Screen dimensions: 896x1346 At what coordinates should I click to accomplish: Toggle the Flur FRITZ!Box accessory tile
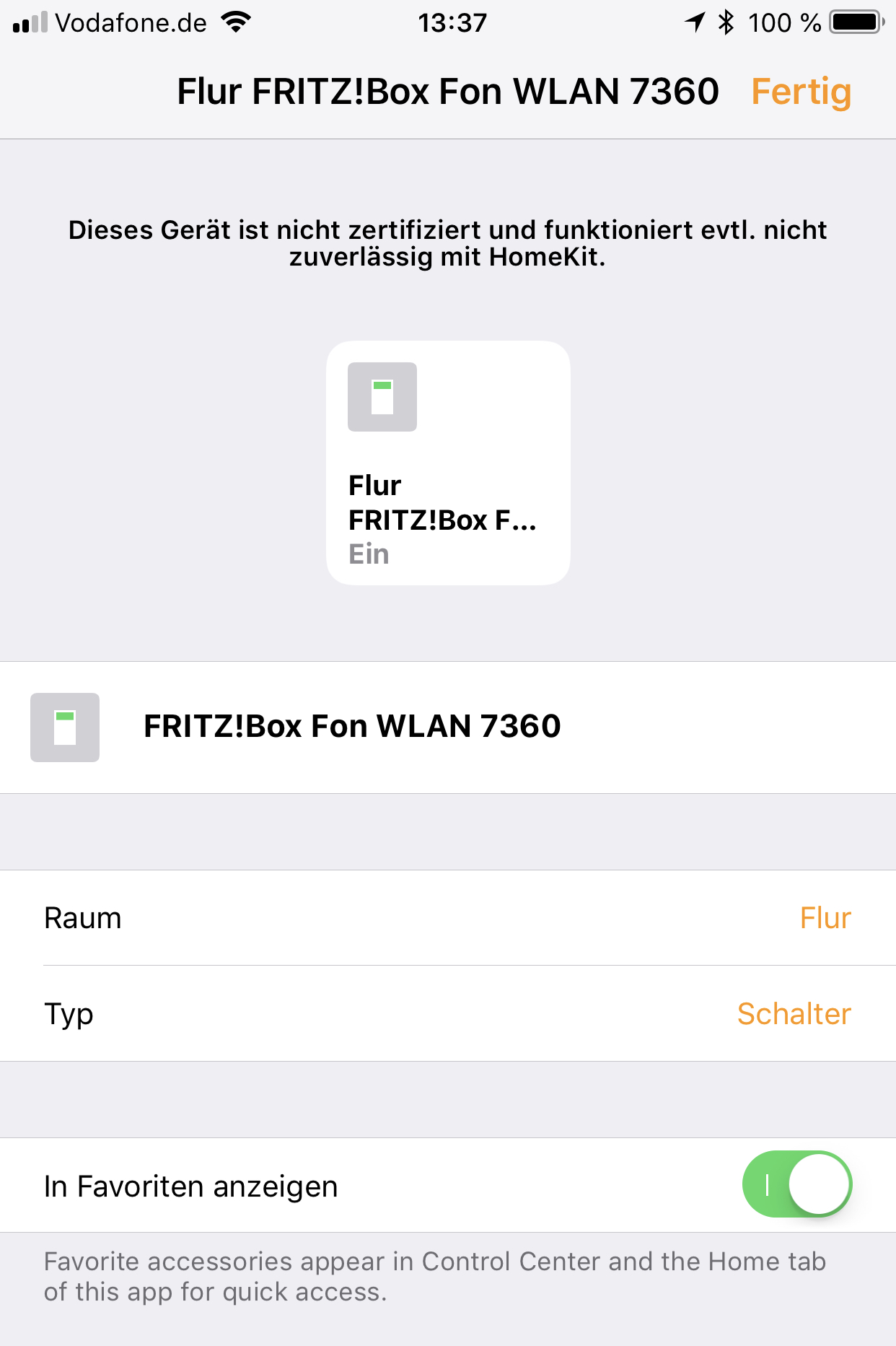pos(448,463)
